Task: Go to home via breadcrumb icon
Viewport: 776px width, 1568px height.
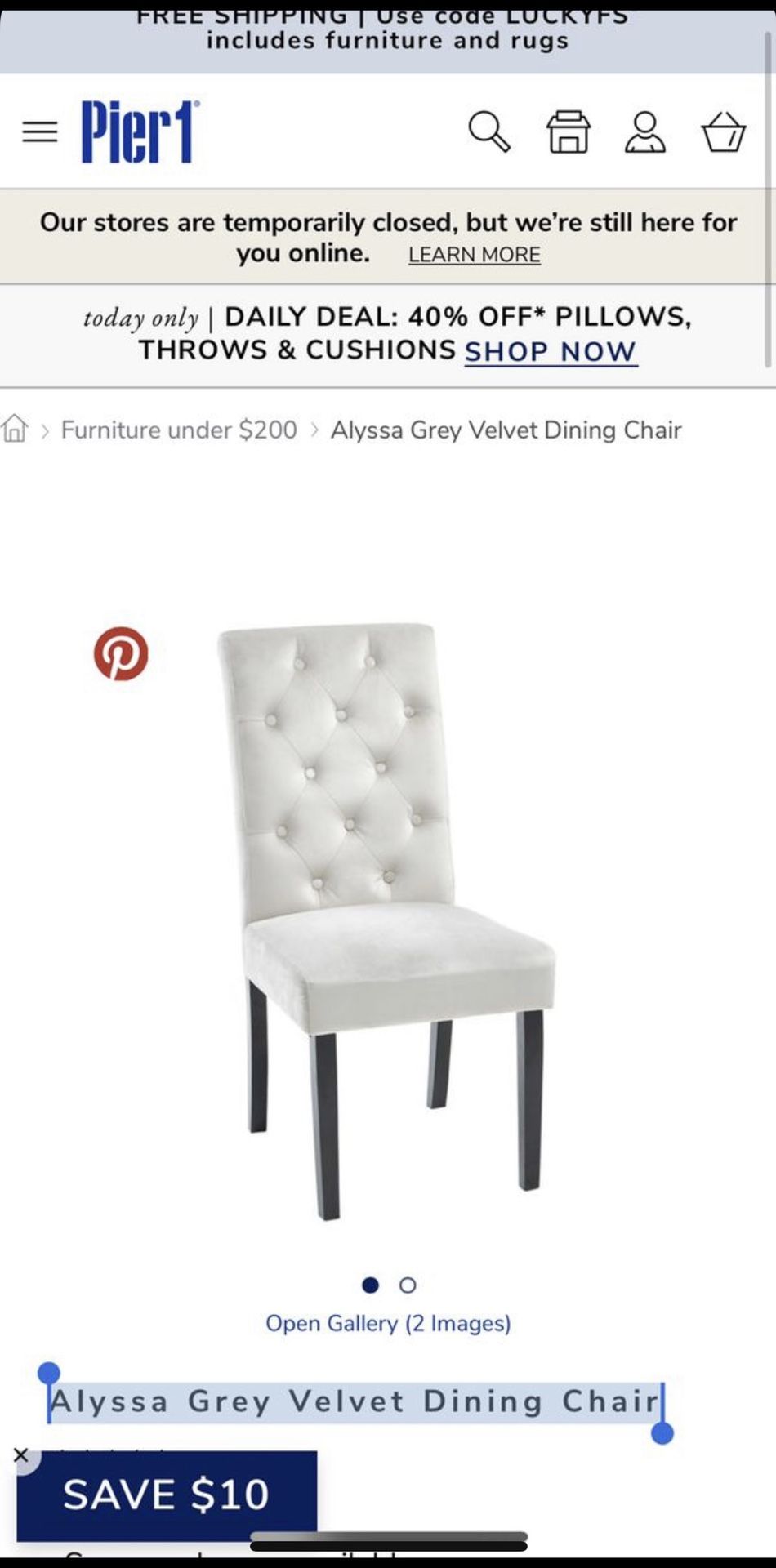Action: (x=15, y=428)
